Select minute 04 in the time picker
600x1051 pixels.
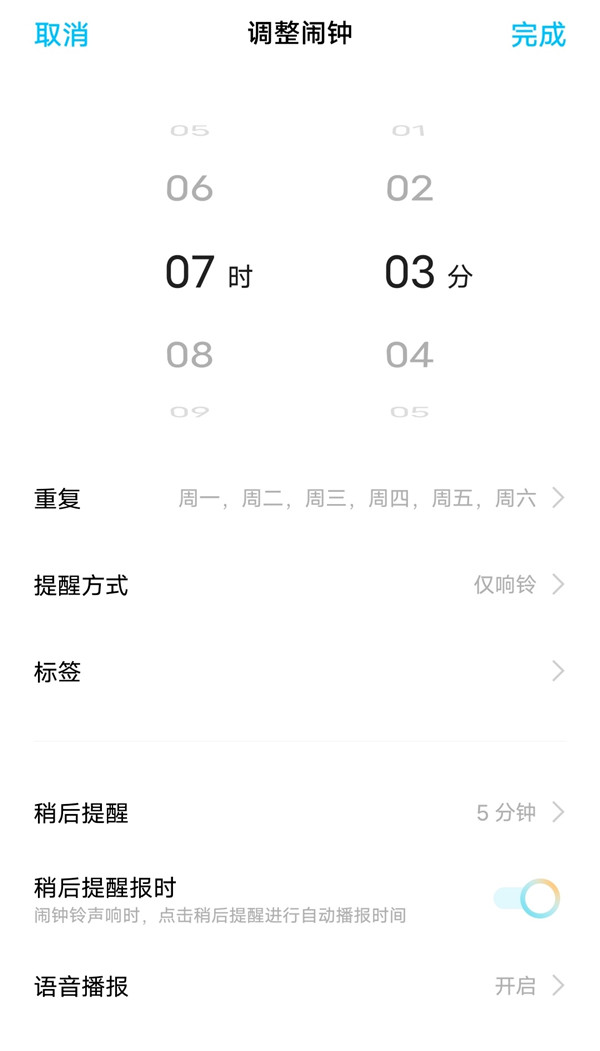tap(409, 355)
